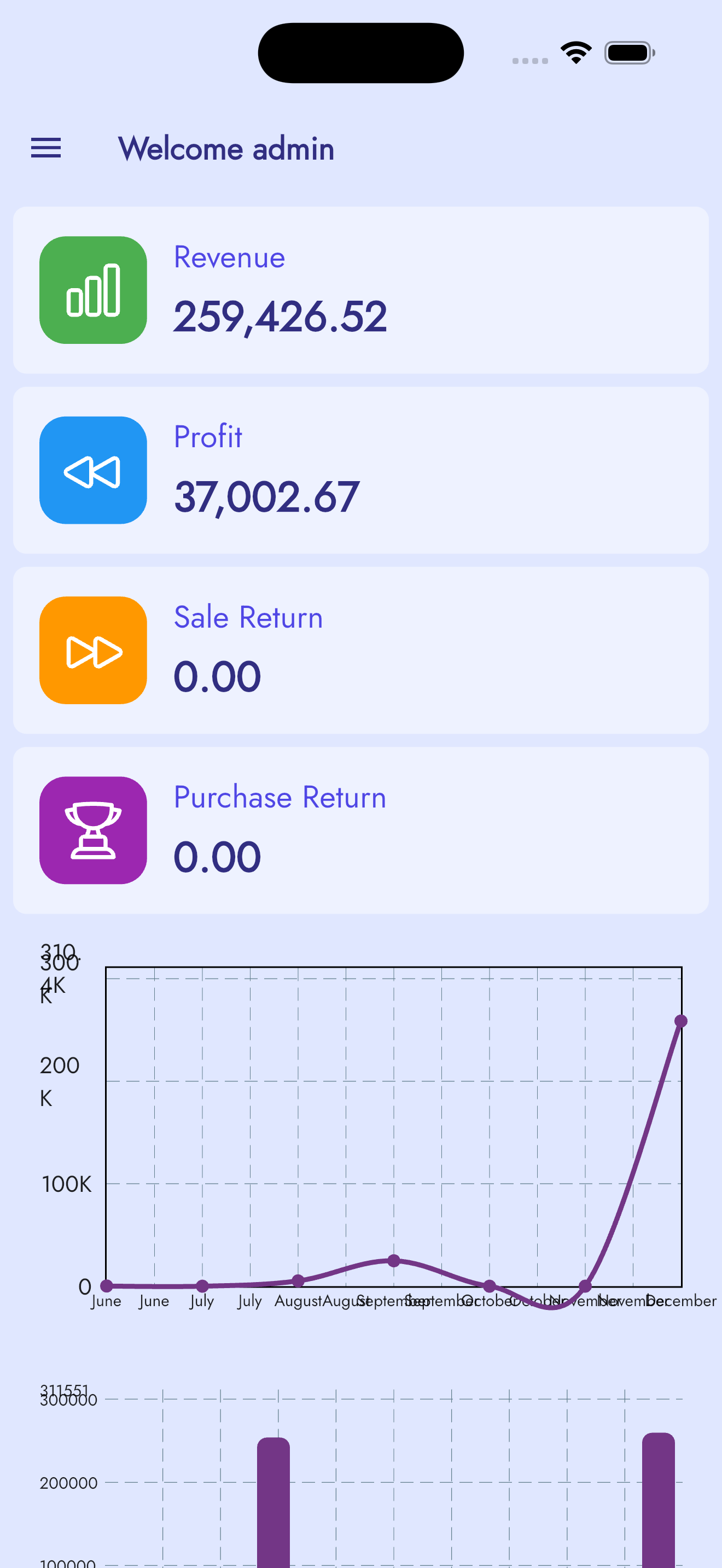Select the Purchase Return summary card

tap(360, 830)
